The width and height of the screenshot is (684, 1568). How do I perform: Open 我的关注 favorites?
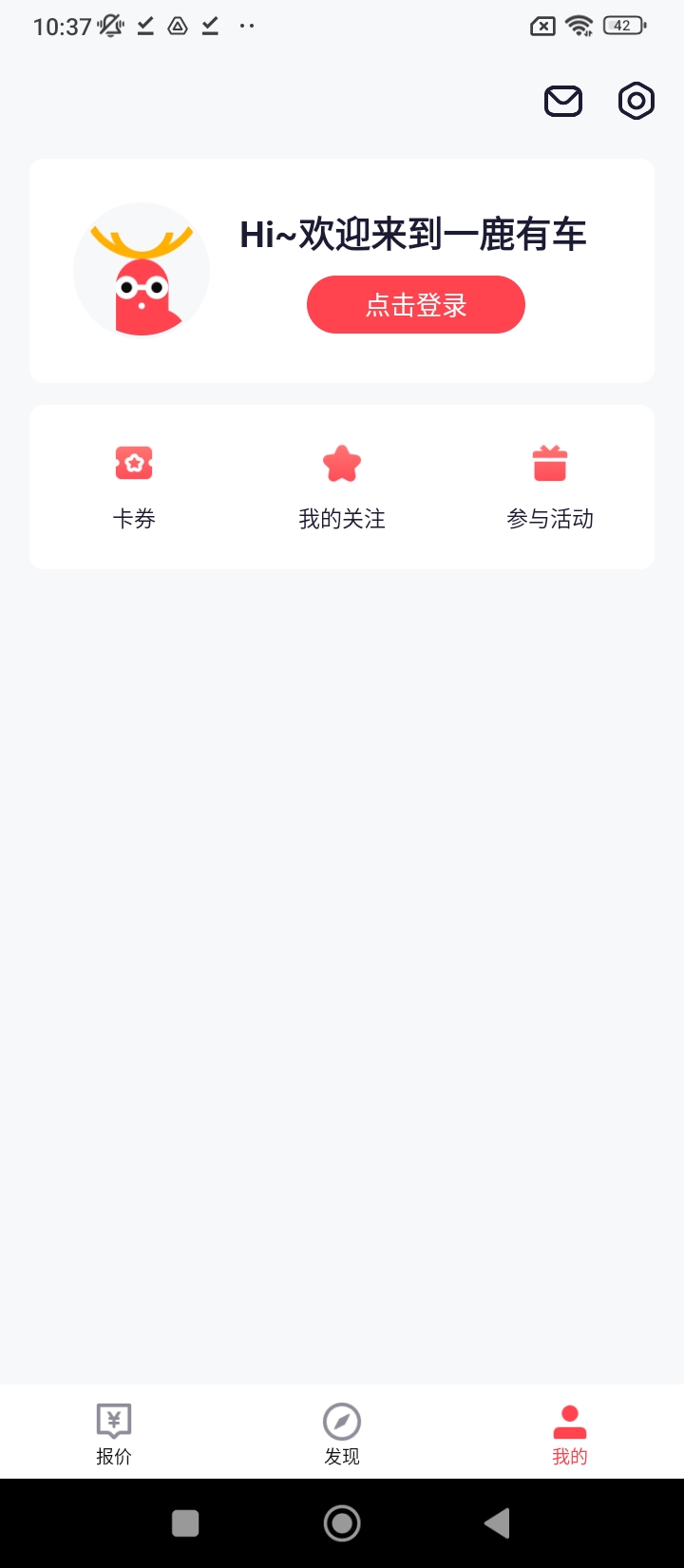[x=342, y=488]
